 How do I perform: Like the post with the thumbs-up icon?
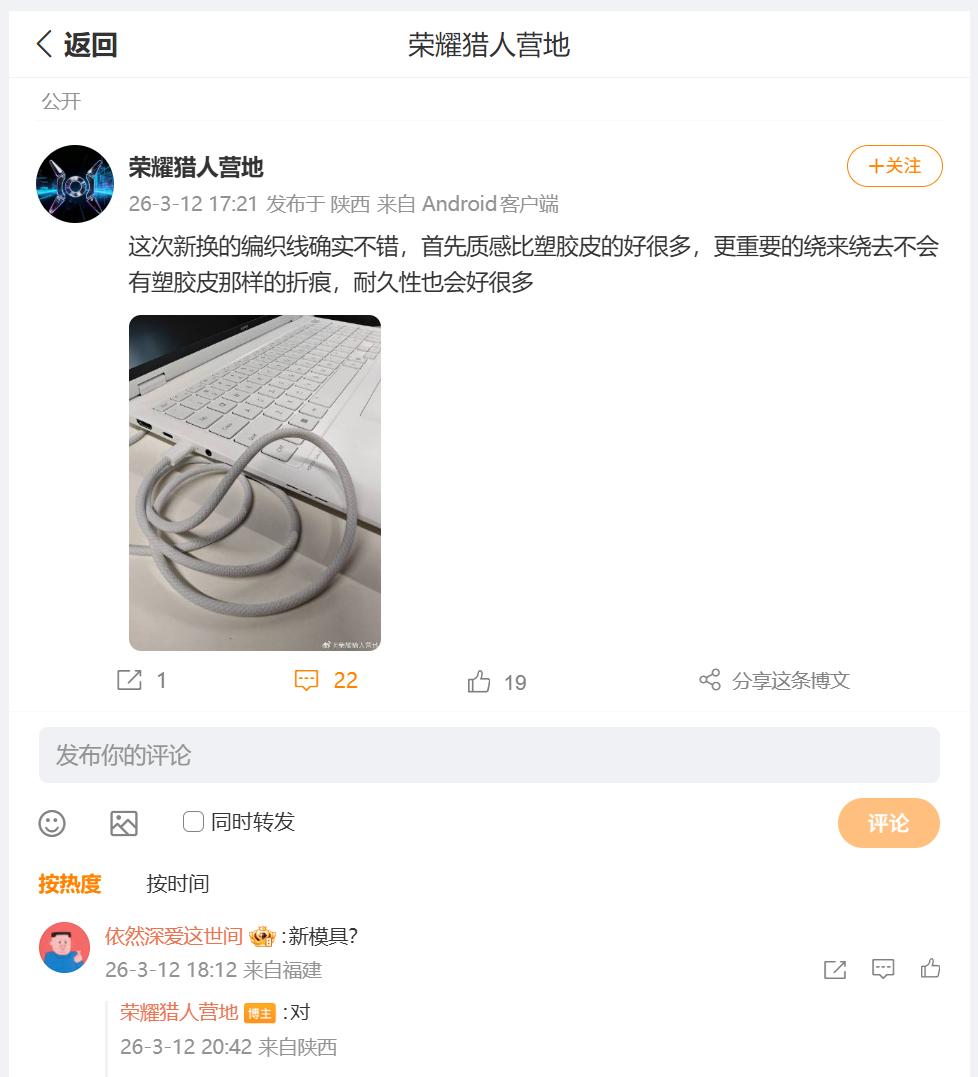click(x=479, y=681)
